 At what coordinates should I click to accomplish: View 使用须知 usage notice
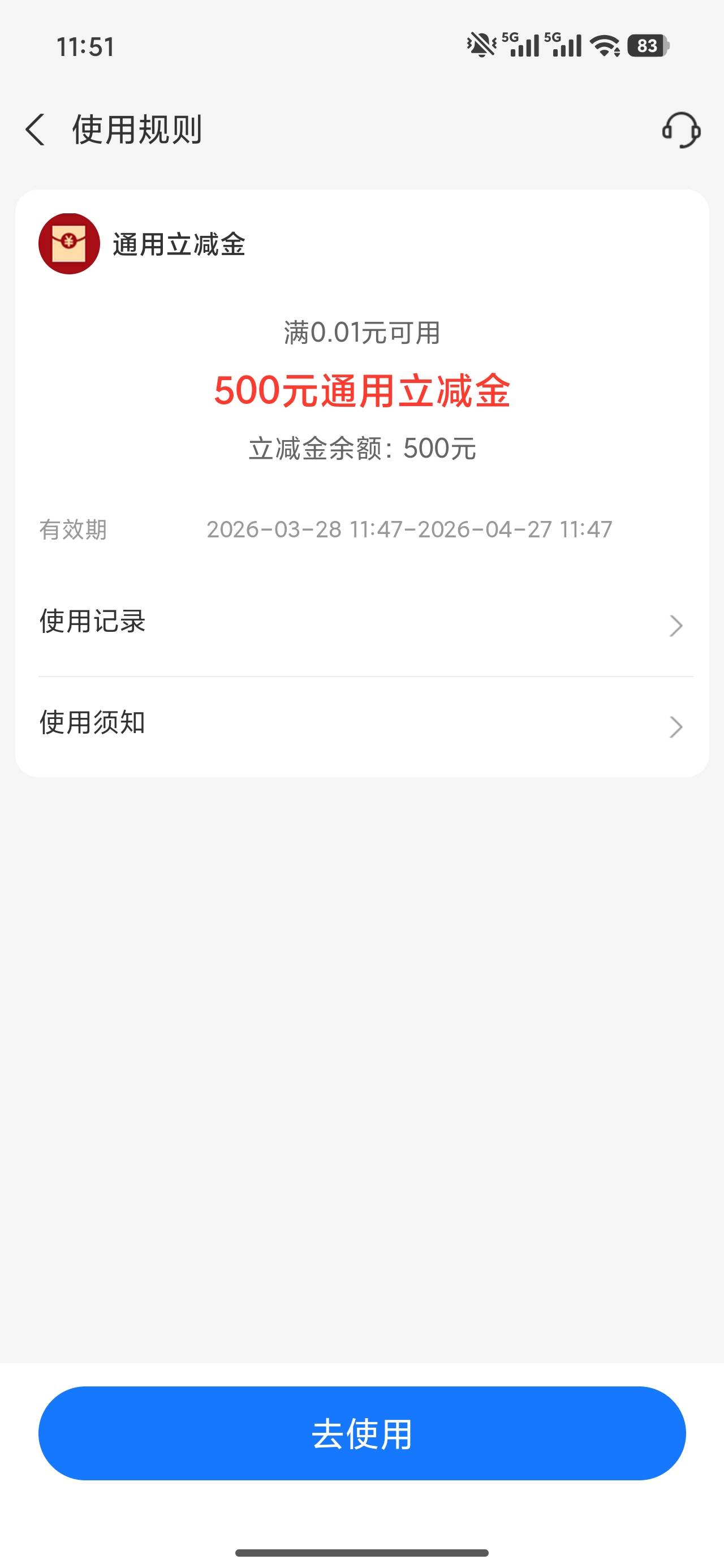(x=361, y=725)
